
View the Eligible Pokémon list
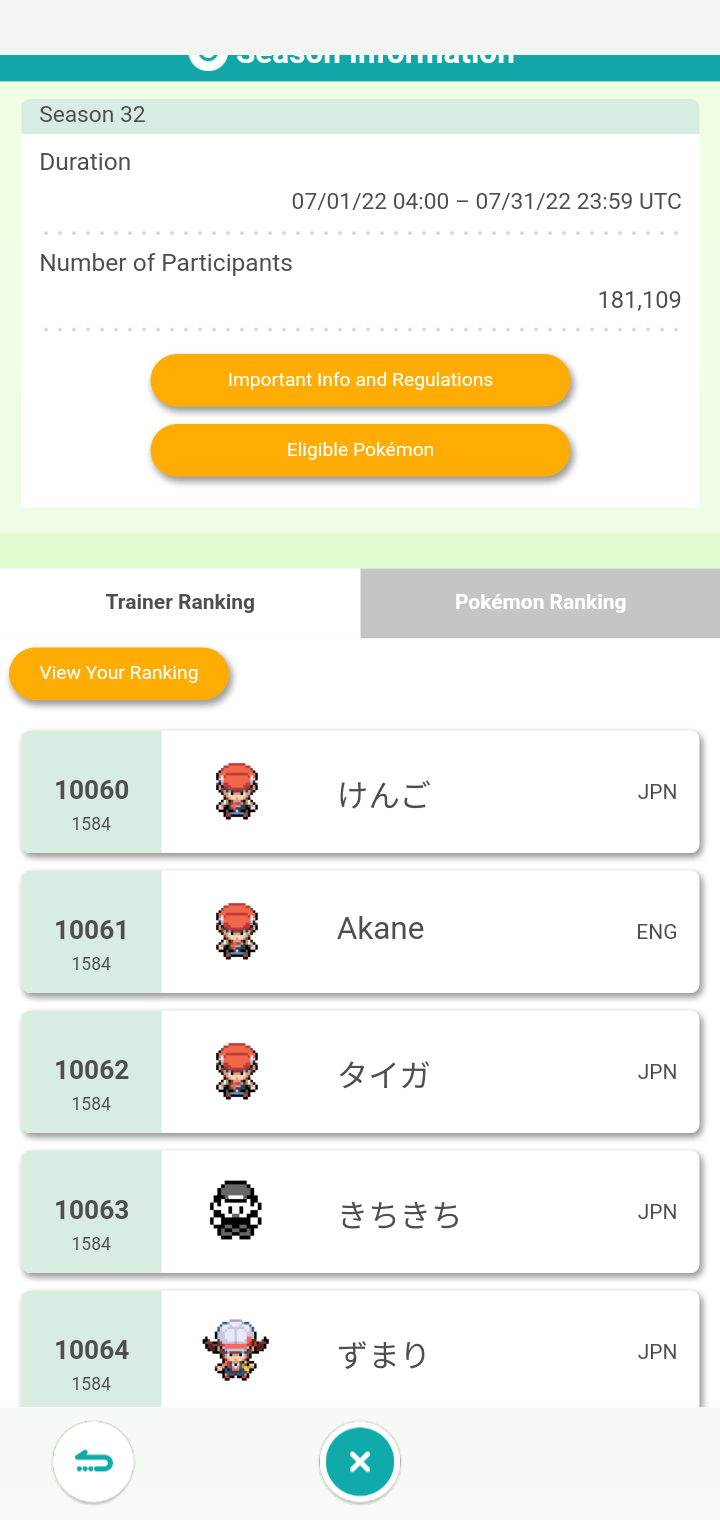tap(360, 450)
